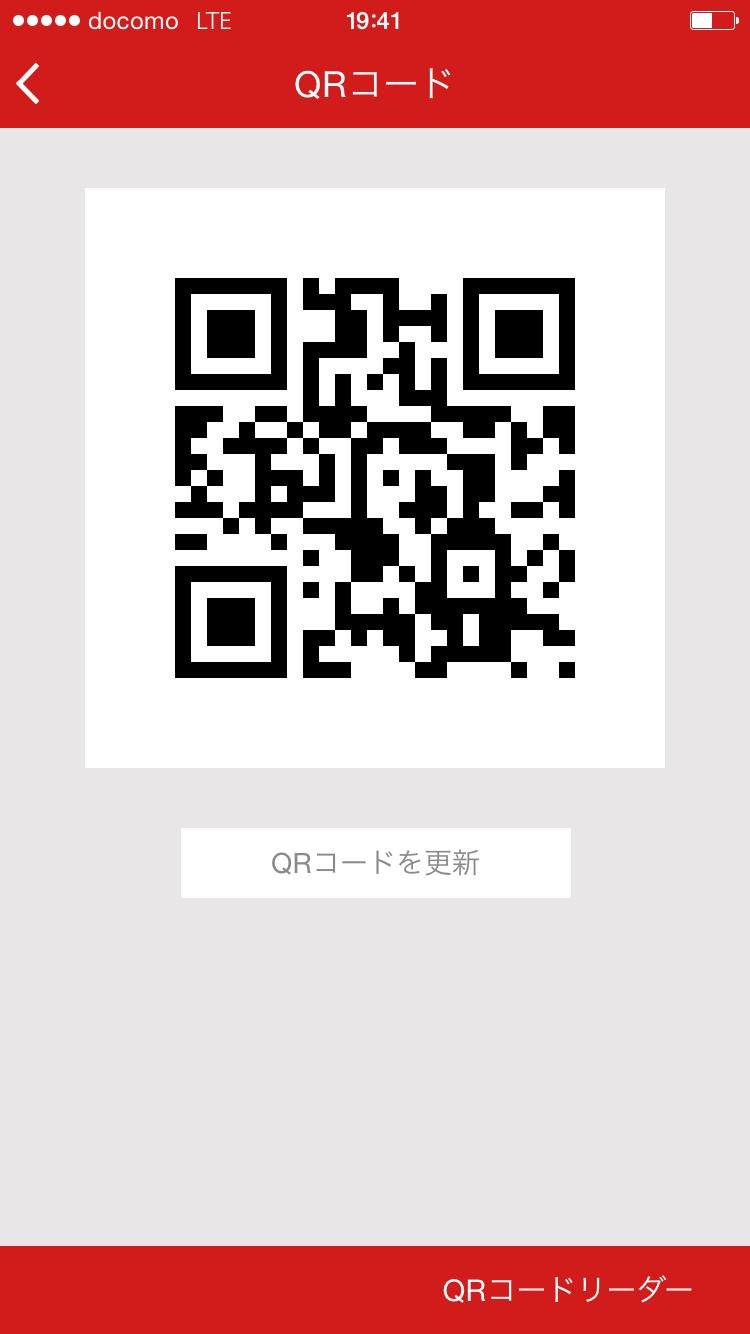Open the QRコードリーダー scanner
Image resolution: width=750 pixels, height=1334 pixels.
click(566, 1292)
